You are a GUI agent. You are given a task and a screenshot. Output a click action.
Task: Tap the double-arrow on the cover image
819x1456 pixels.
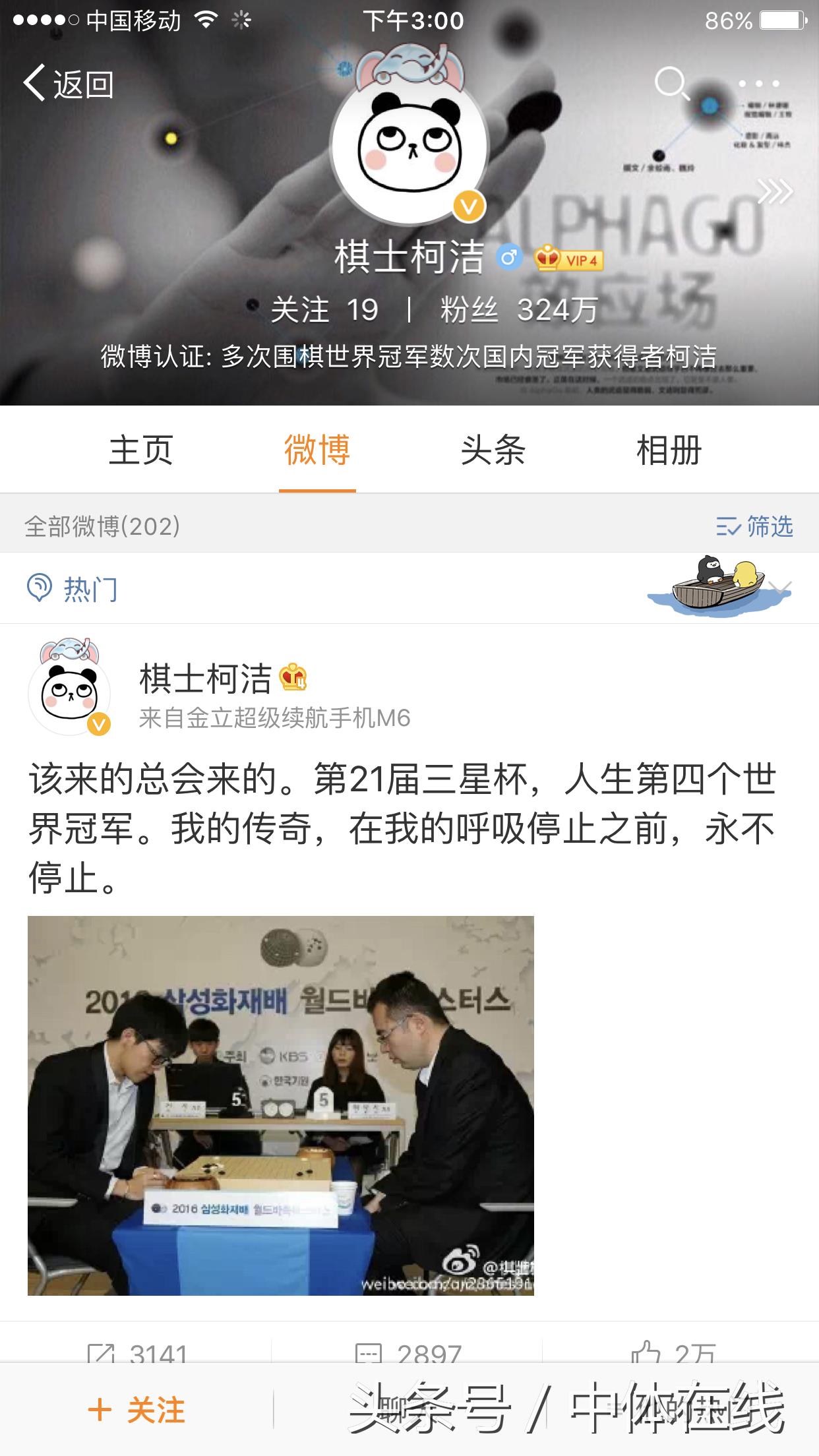[x=774, y=192]
